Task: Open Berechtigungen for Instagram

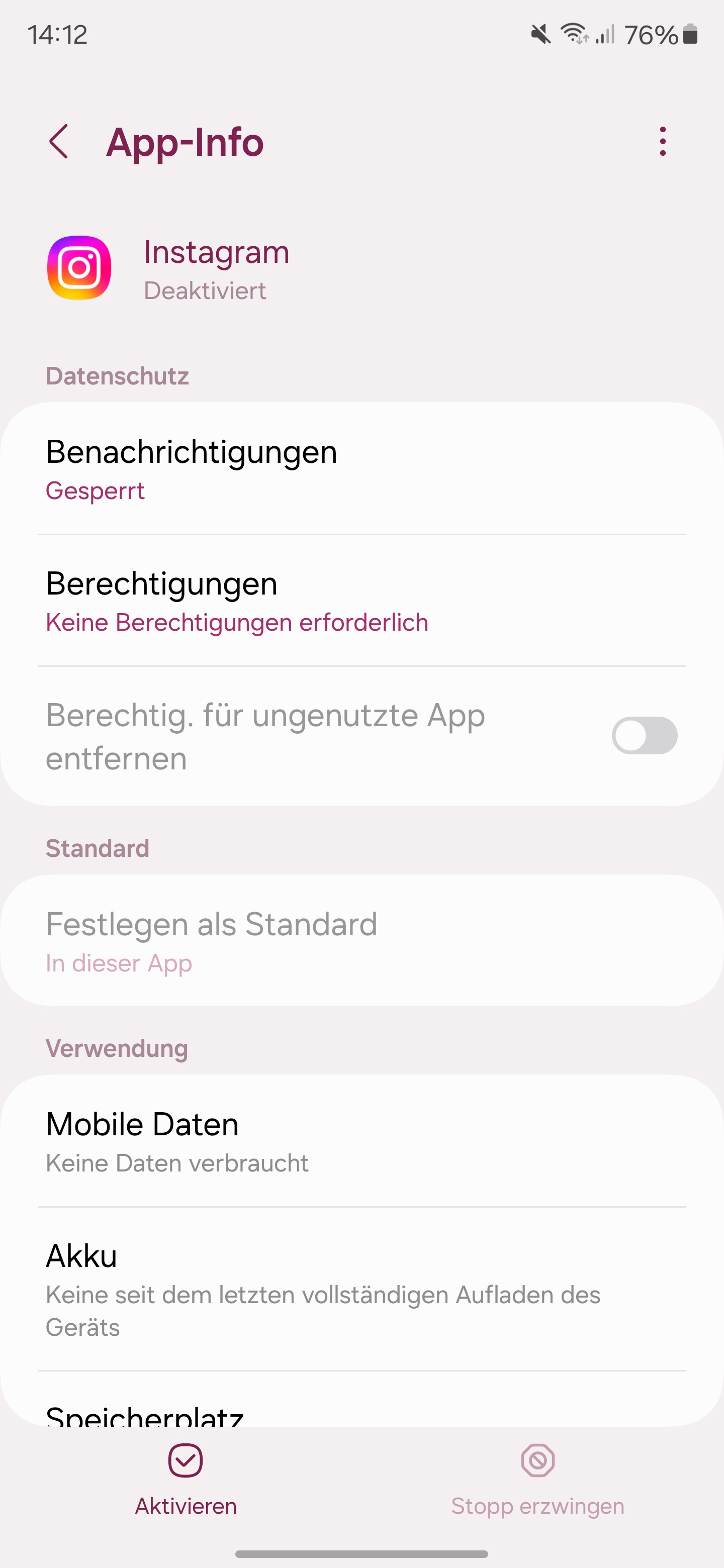Action: 361,601
